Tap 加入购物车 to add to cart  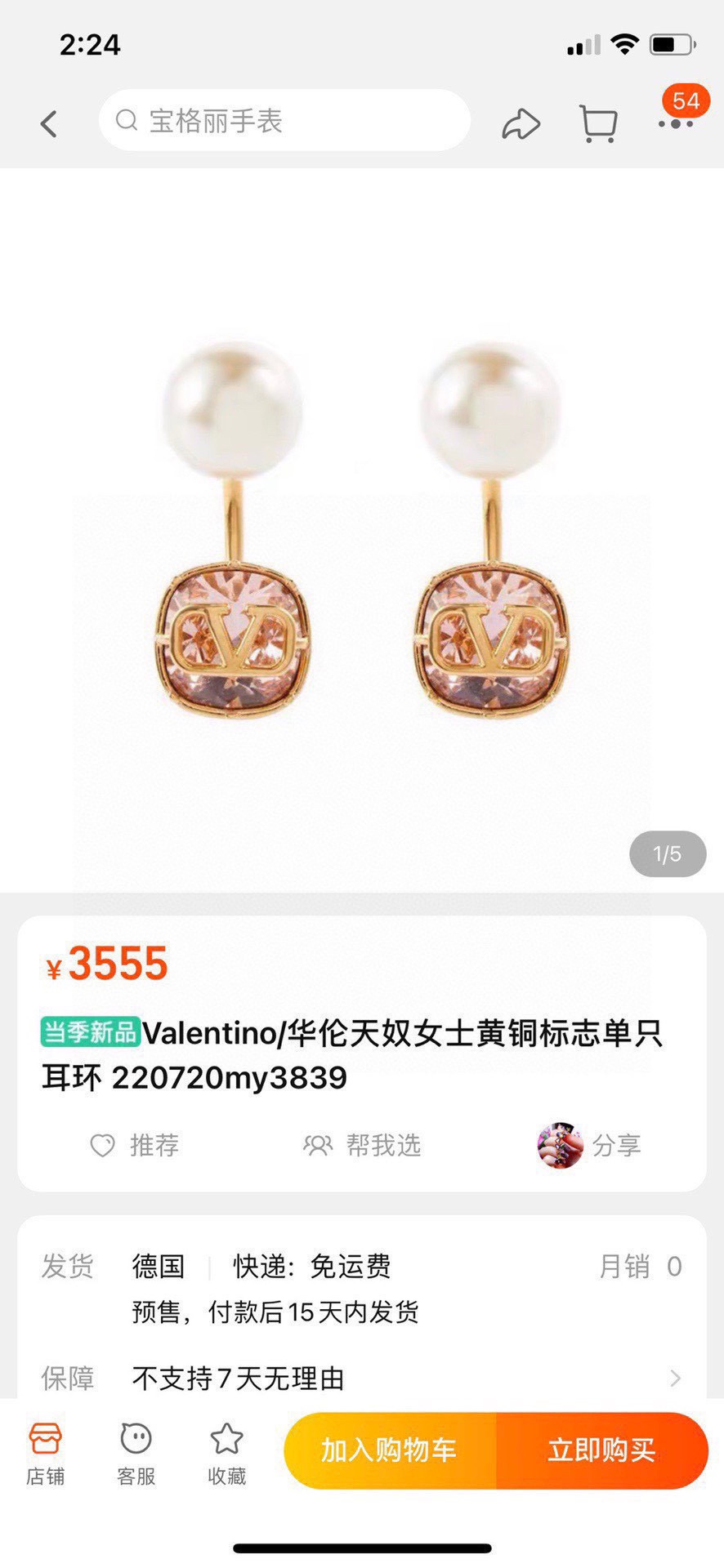tap(390, 1450)
